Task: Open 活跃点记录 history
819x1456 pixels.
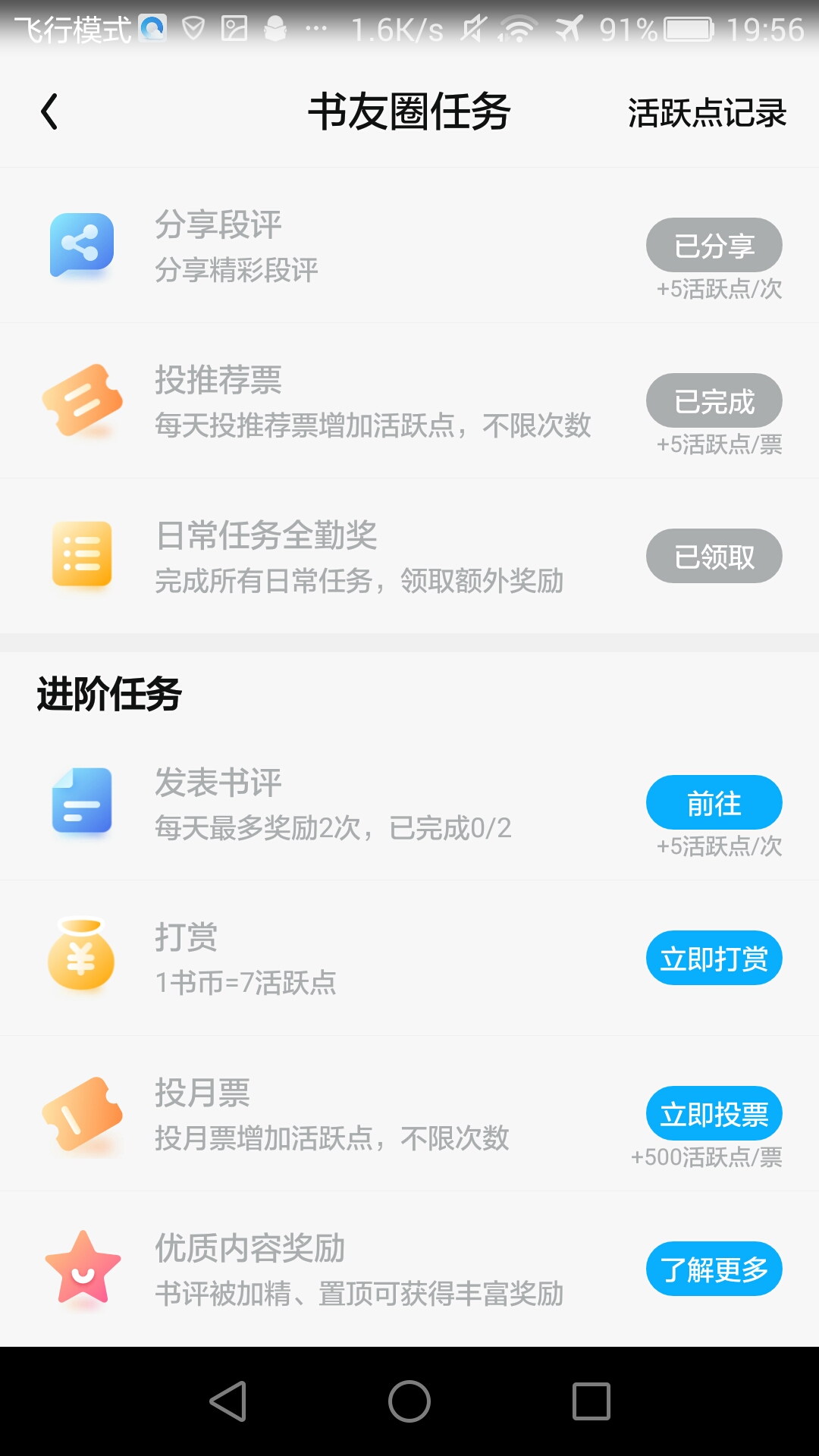Action: [707, 113]
